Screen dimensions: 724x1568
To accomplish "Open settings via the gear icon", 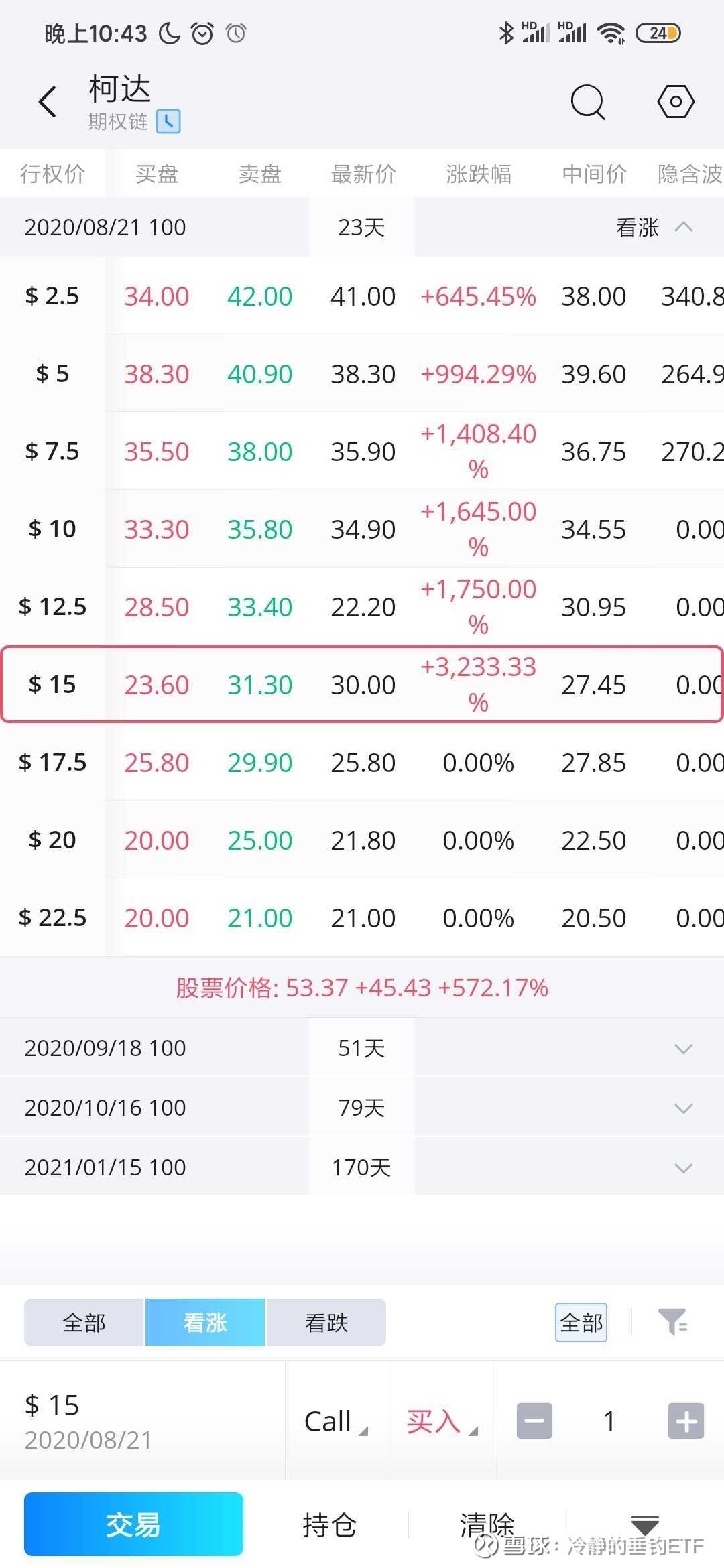I will 675,101.
